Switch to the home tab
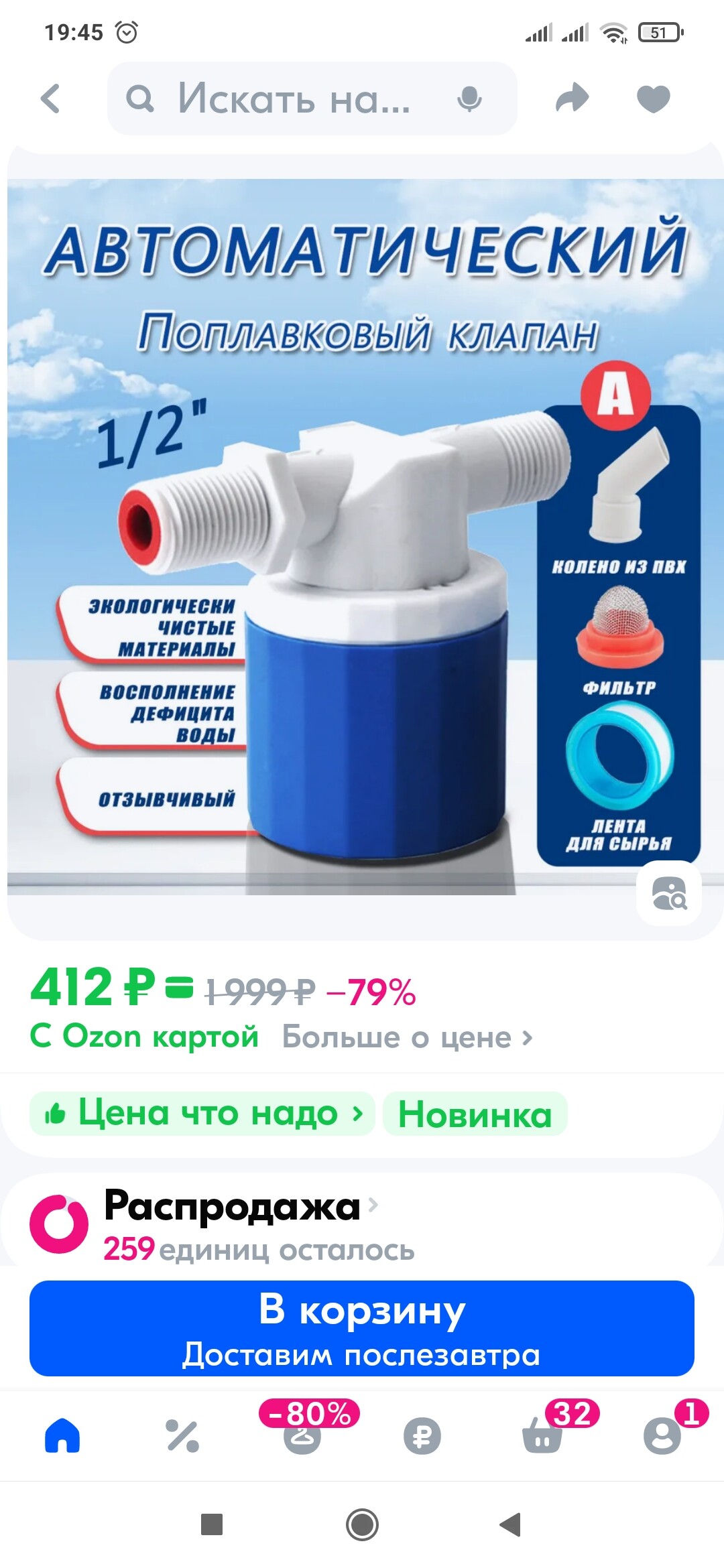The height and width of the screenshot is (1568, 724). 62,1435
